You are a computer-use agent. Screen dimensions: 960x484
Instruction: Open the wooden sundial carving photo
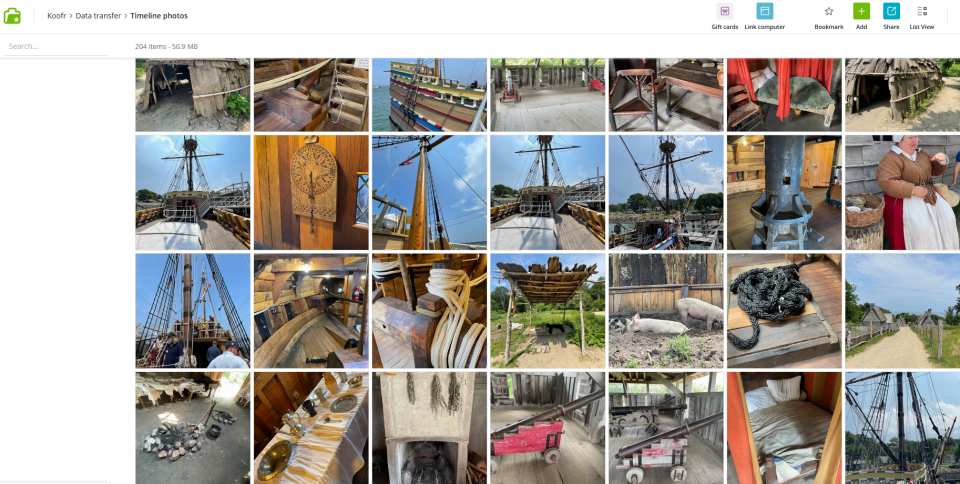pyautogui.click(x=311, y=192)
